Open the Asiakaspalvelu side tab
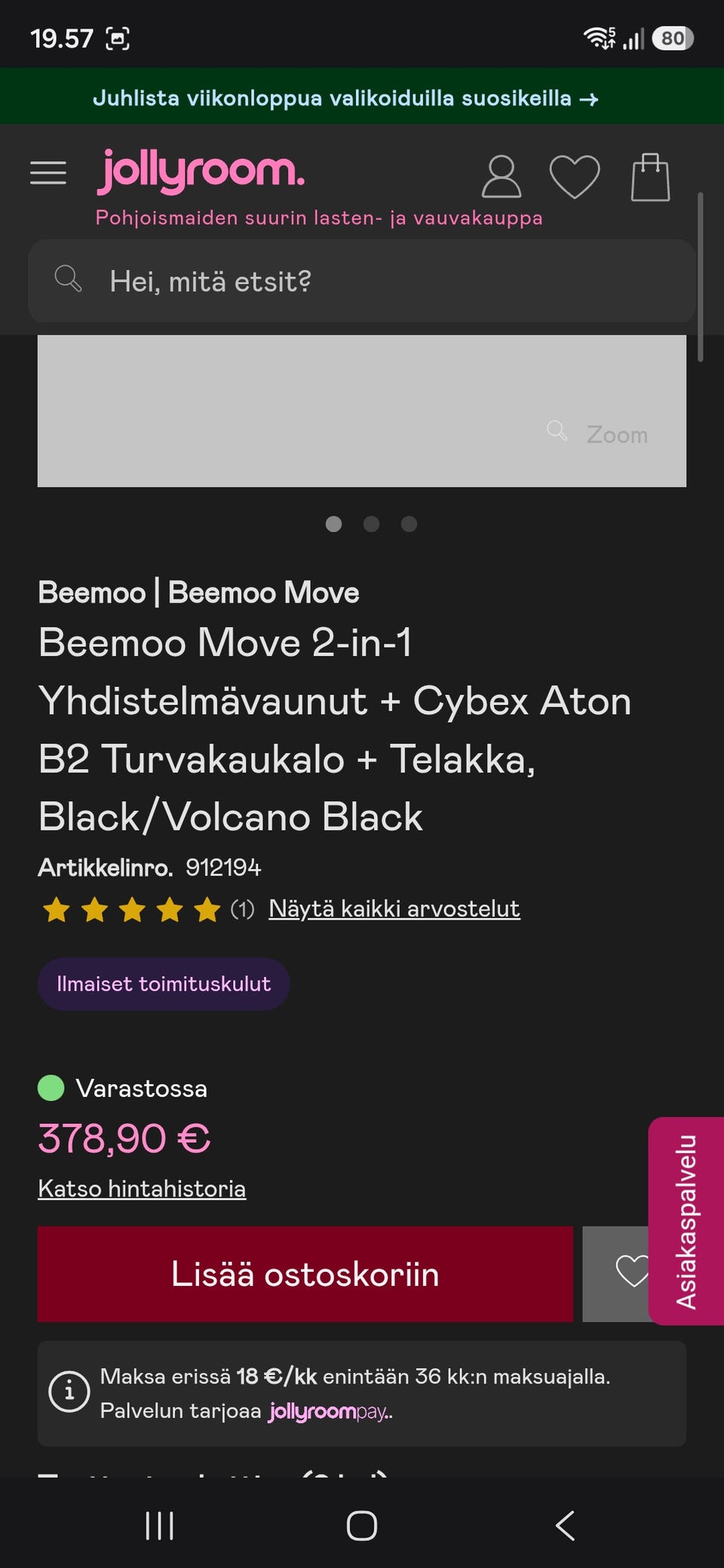 coord(686,1220)
